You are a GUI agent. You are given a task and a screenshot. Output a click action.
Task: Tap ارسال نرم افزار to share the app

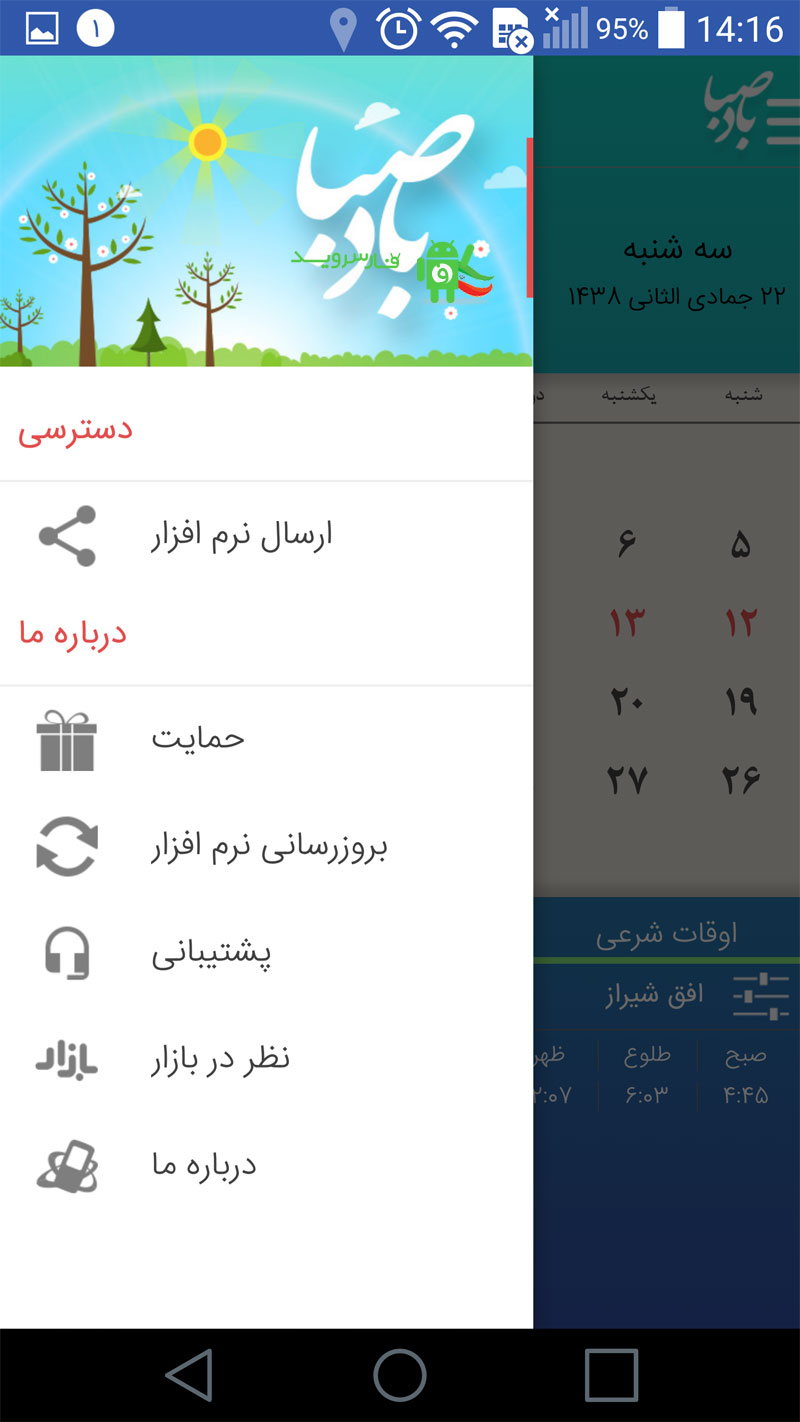click(x=266, y=536)
